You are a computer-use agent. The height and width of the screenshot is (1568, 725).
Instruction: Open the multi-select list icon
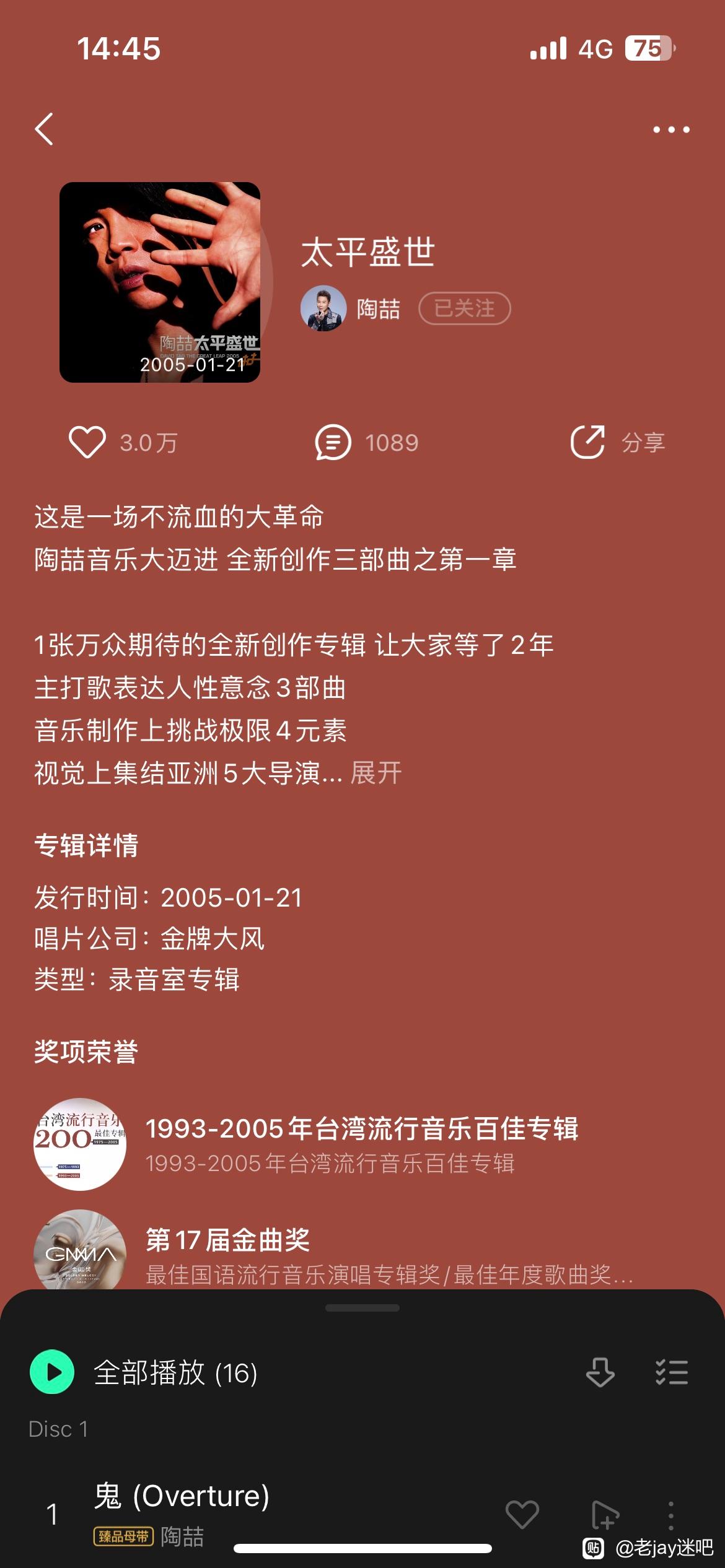point(672,1372)
